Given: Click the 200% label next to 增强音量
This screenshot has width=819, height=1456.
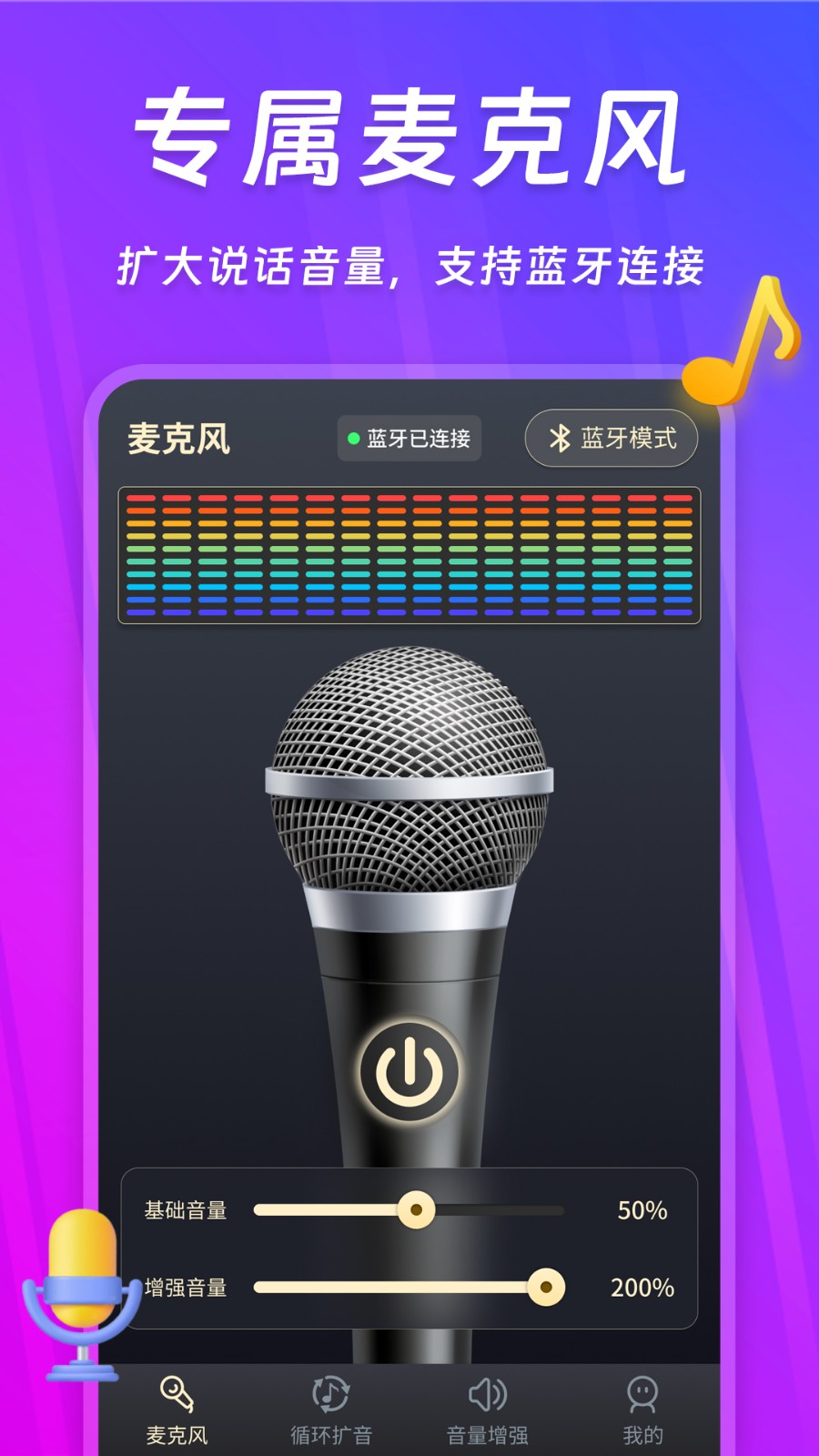Looking at the screenshot, I should 643,1286.
